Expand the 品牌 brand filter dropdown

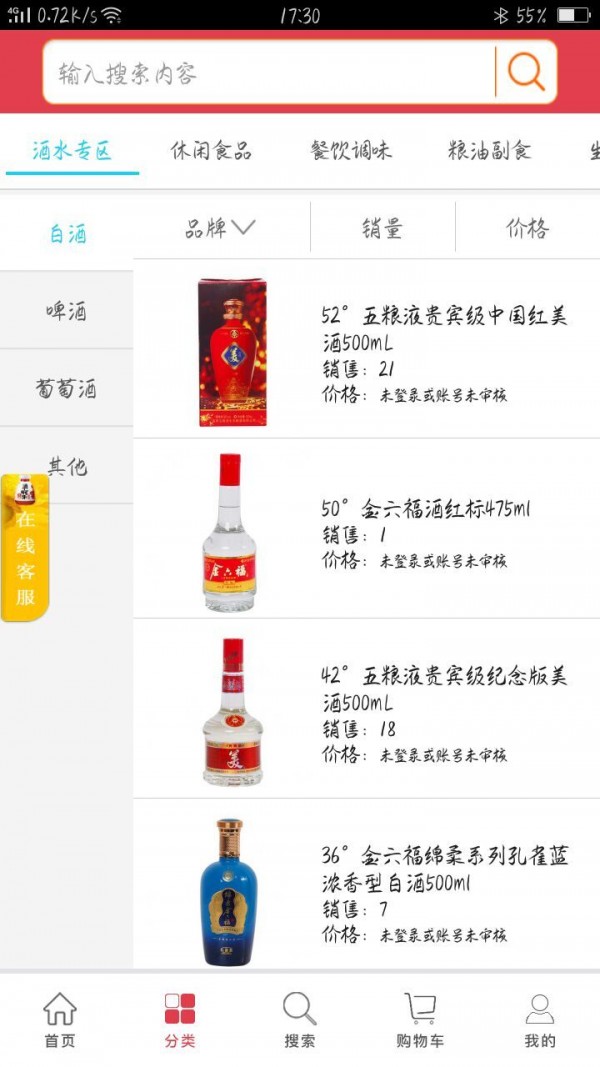[x=221, y=228]
